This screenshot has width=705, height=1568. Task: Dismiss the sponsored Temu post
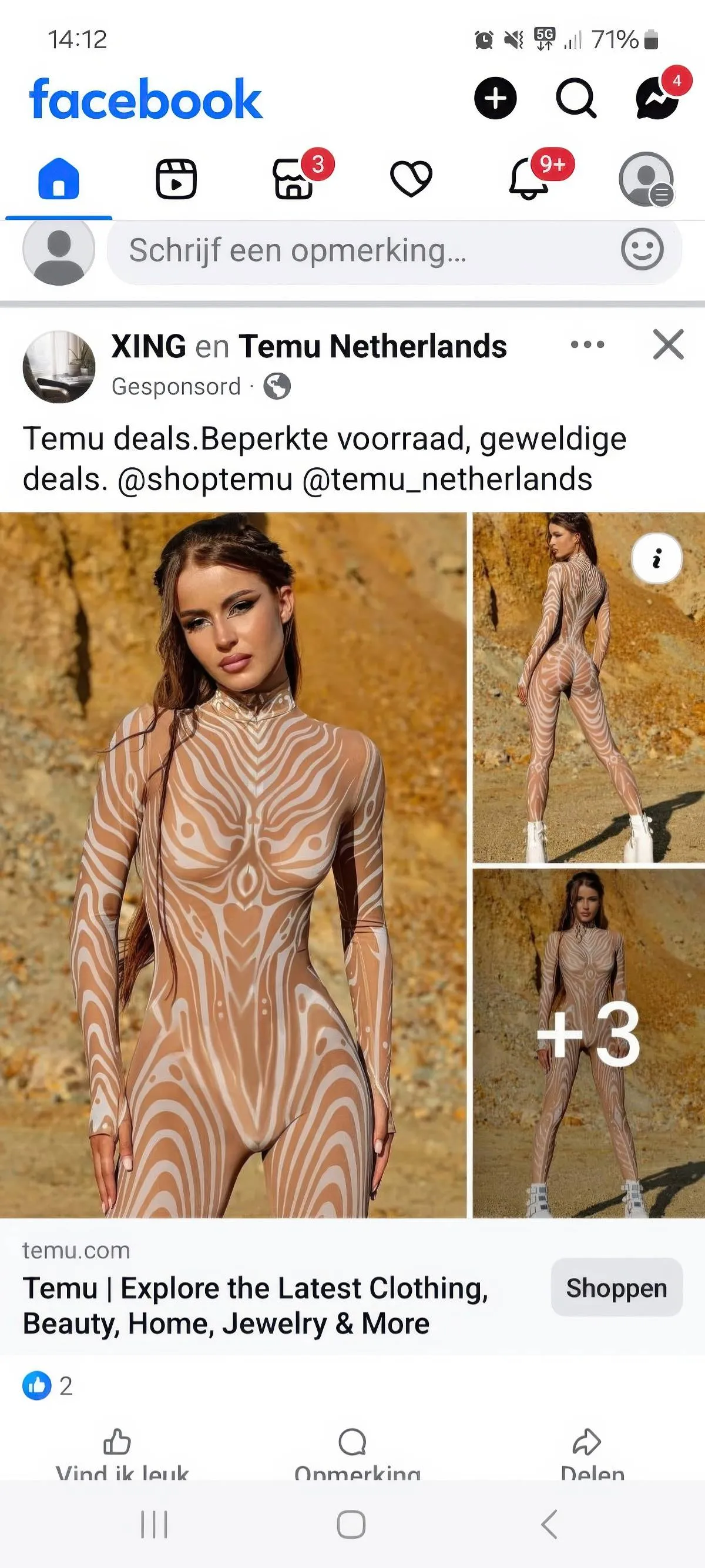click(668, 344)
